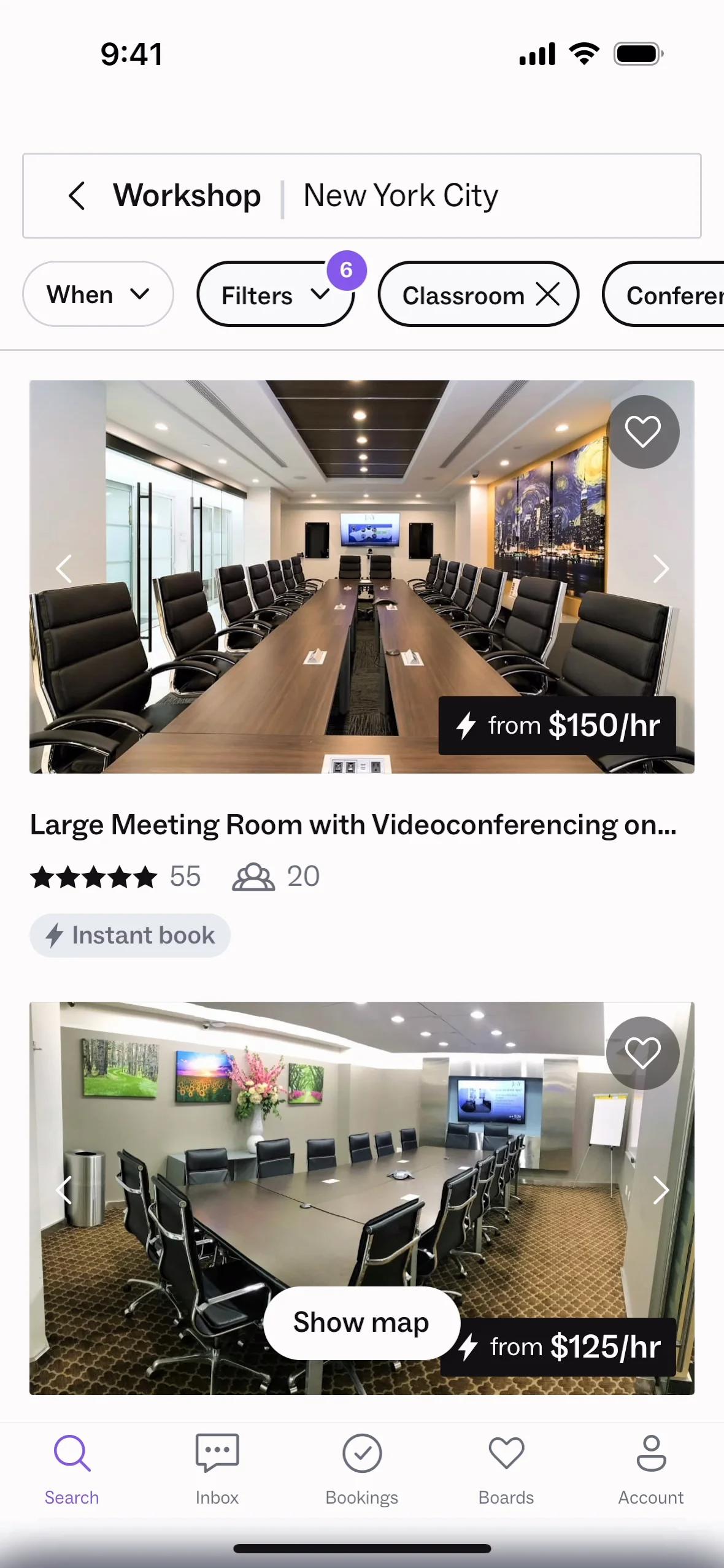Expand the Filters dropdown

[275, 296]
